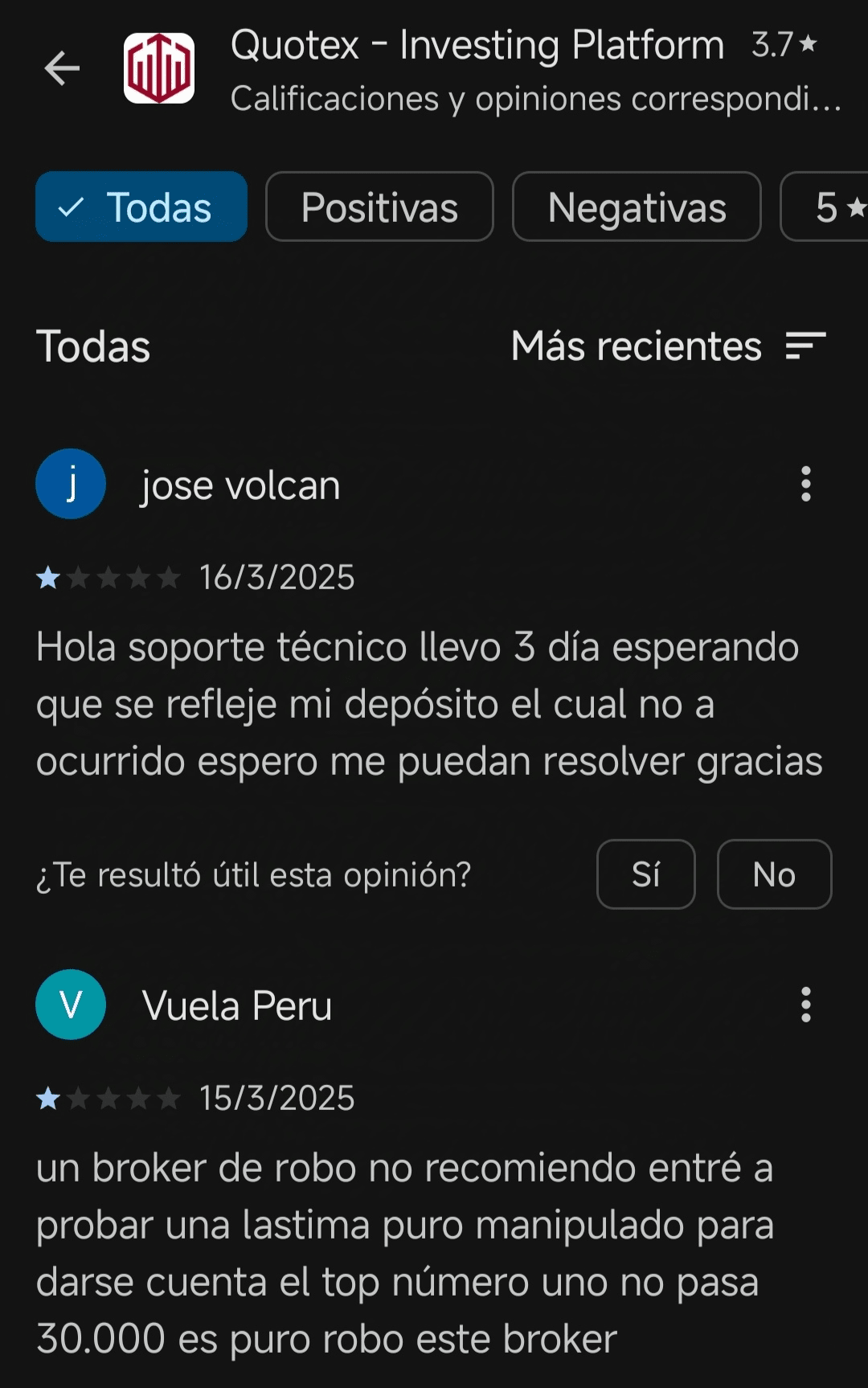Open the Más recientes sort options
The height and width of the screenshot is (1388, 868).
[669, 346]
